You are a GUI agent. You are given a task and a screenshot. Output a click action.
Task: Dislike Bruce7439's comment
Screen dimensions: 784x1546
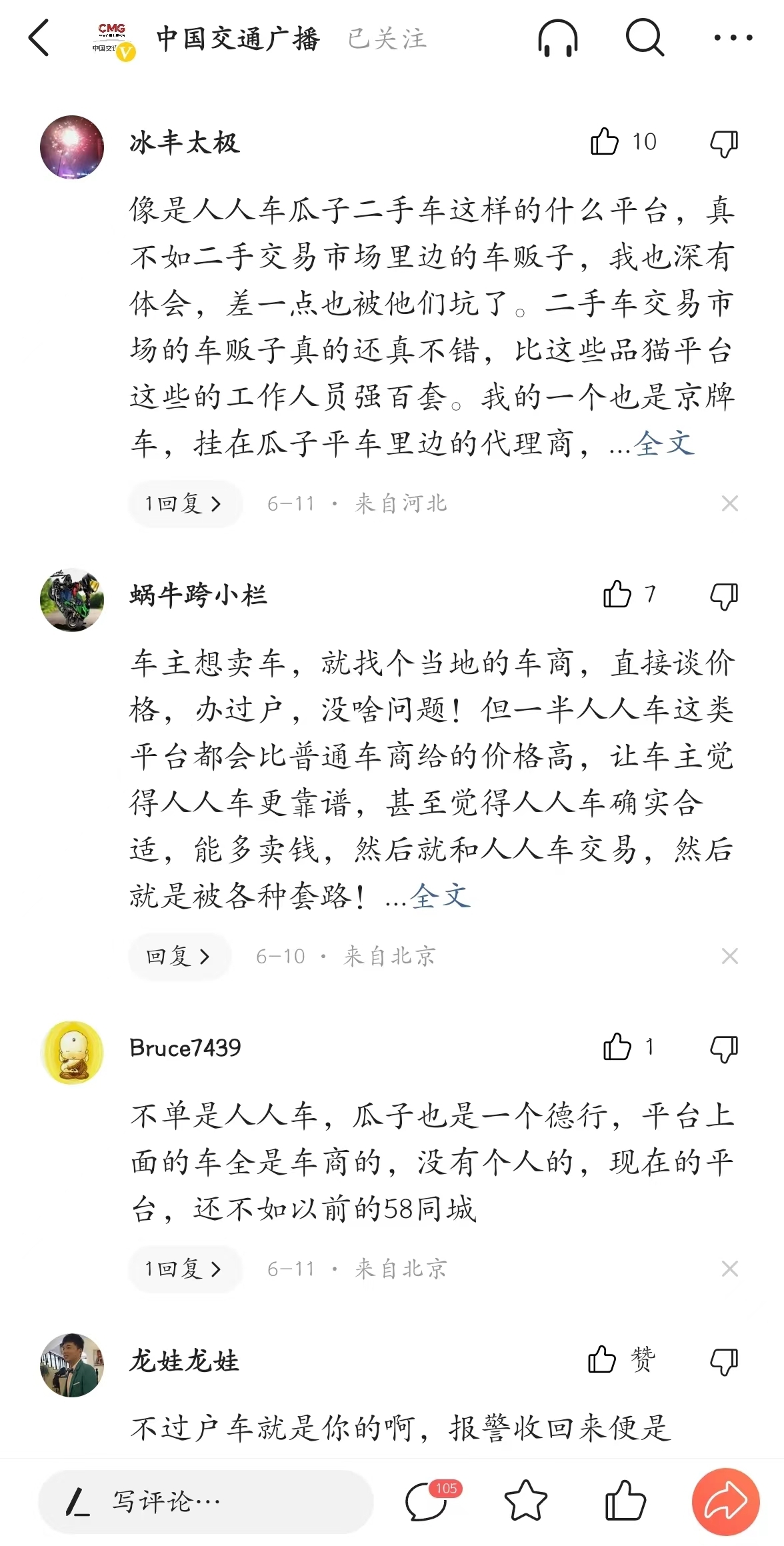click(x=724, y=1048)
